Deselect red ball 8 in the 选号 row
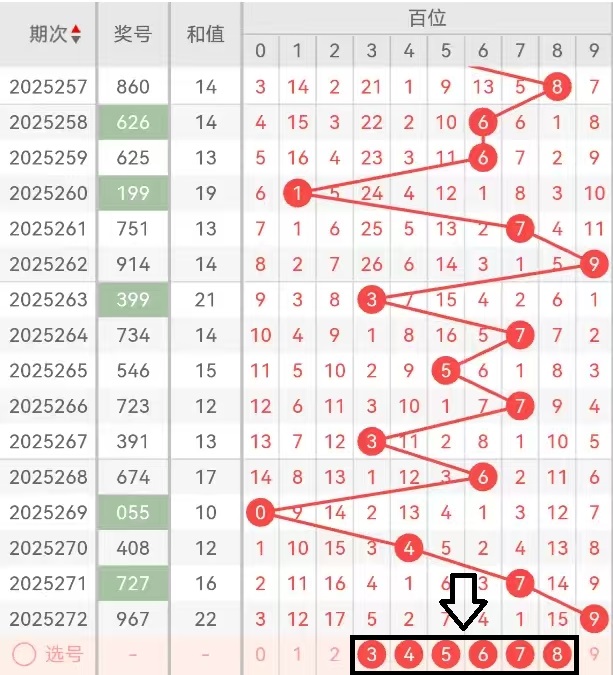Viewport: 613px width, 675px height. (x=557, y=655)
